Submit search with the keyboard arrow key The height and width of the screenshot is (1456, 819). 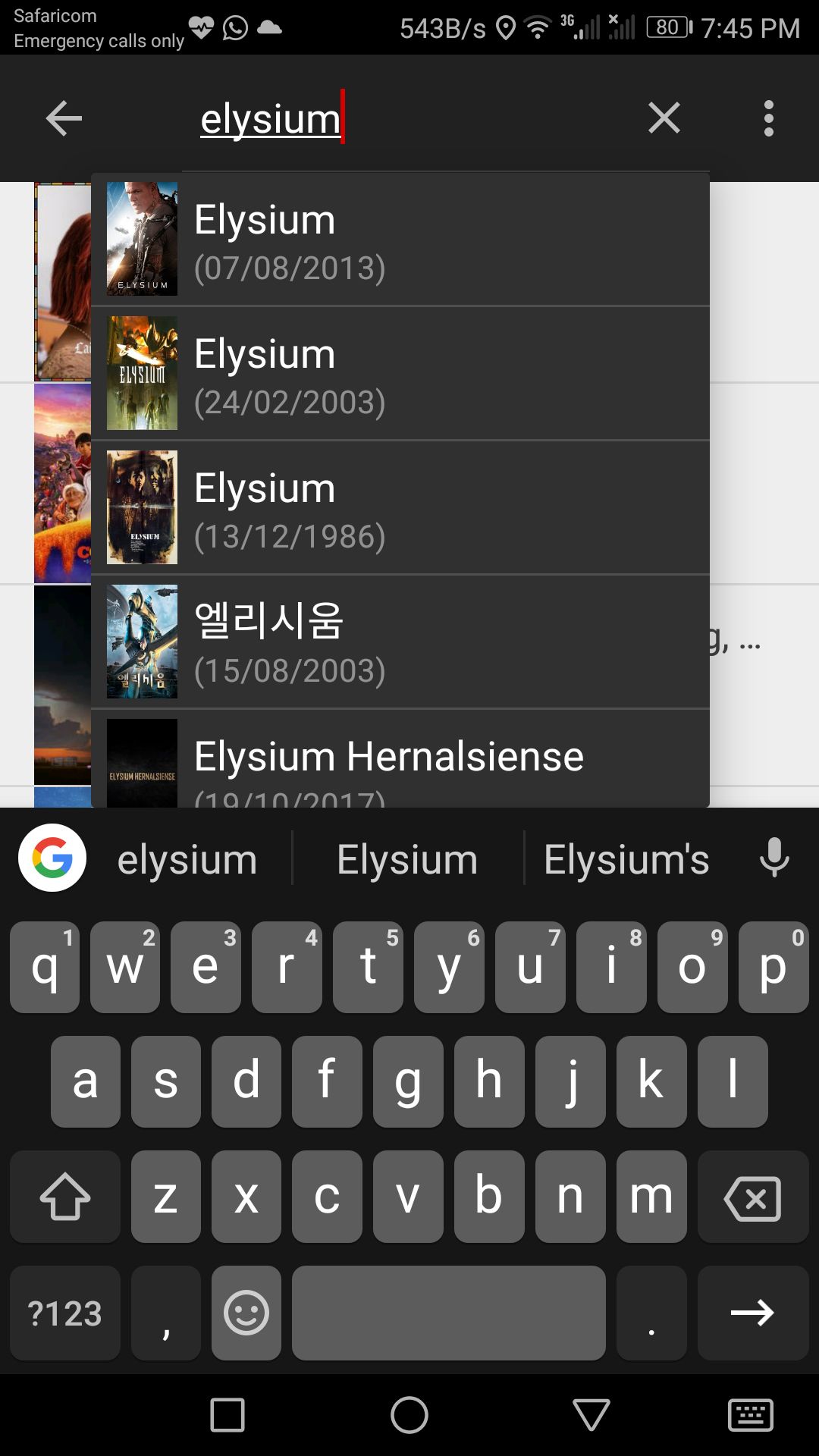pyautogui.click(x=752, y=1313)
